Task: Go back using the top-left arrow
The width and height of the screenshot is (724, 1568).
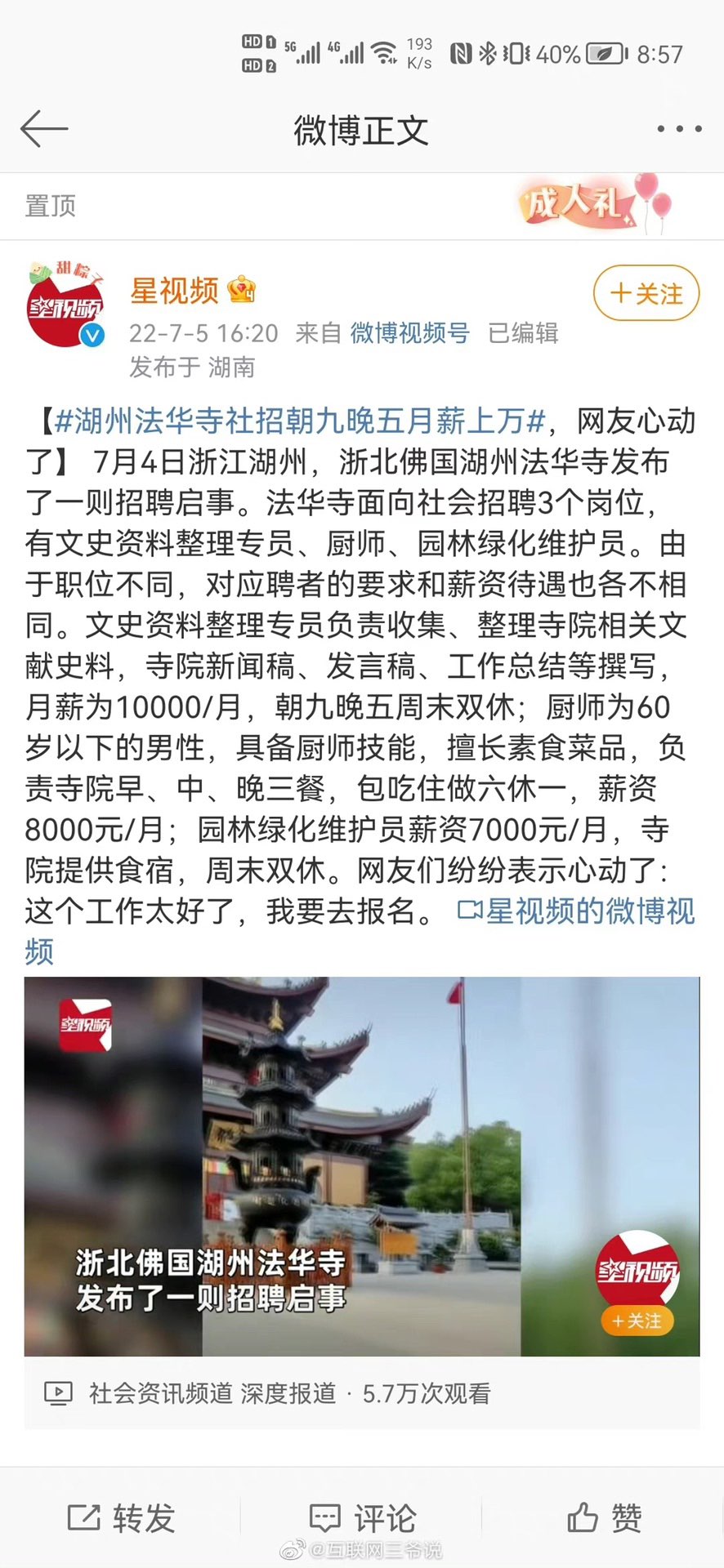Action: point(44,130)
